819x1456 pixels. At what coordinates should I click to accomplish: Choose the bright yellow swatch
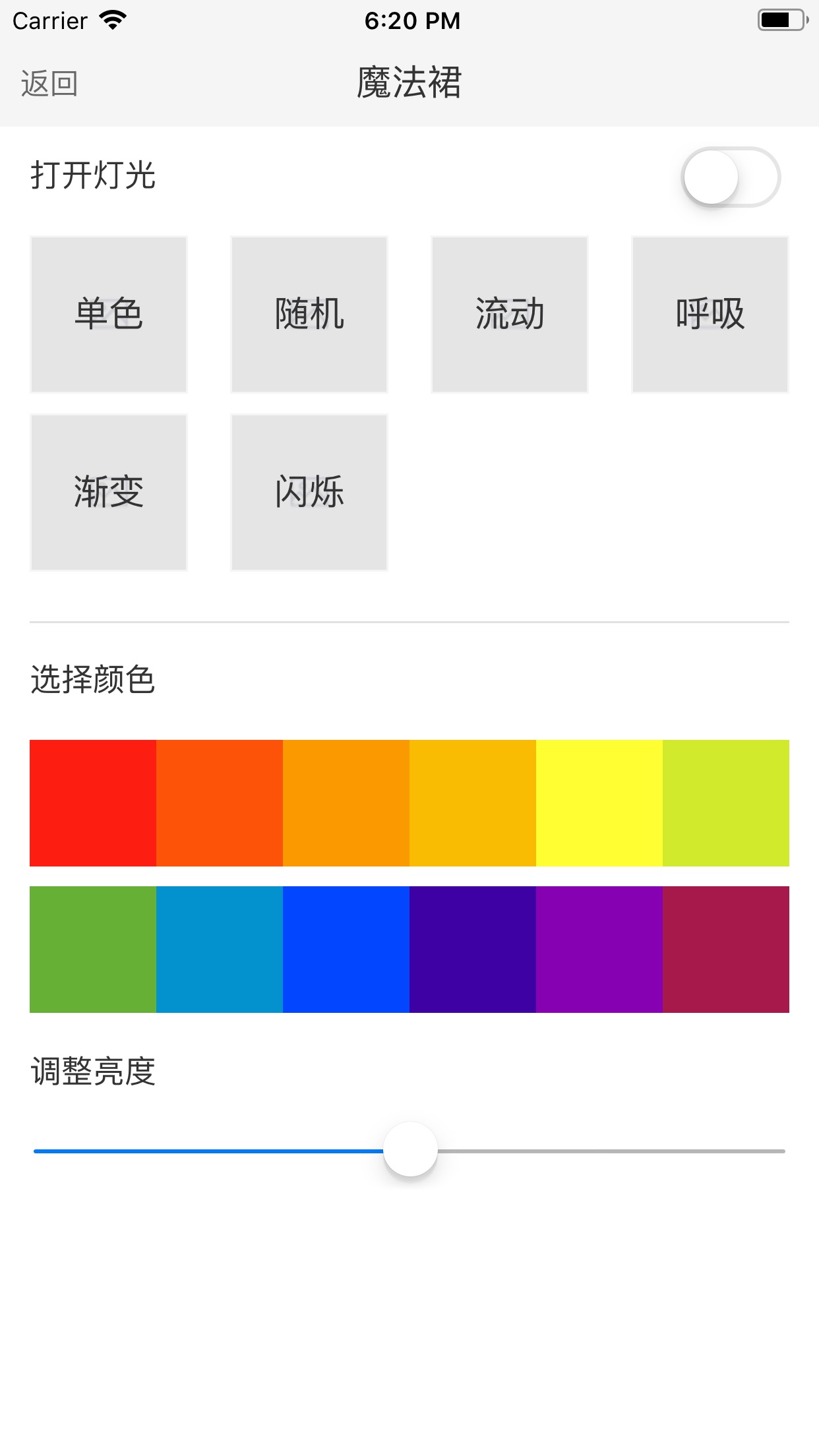599,803
